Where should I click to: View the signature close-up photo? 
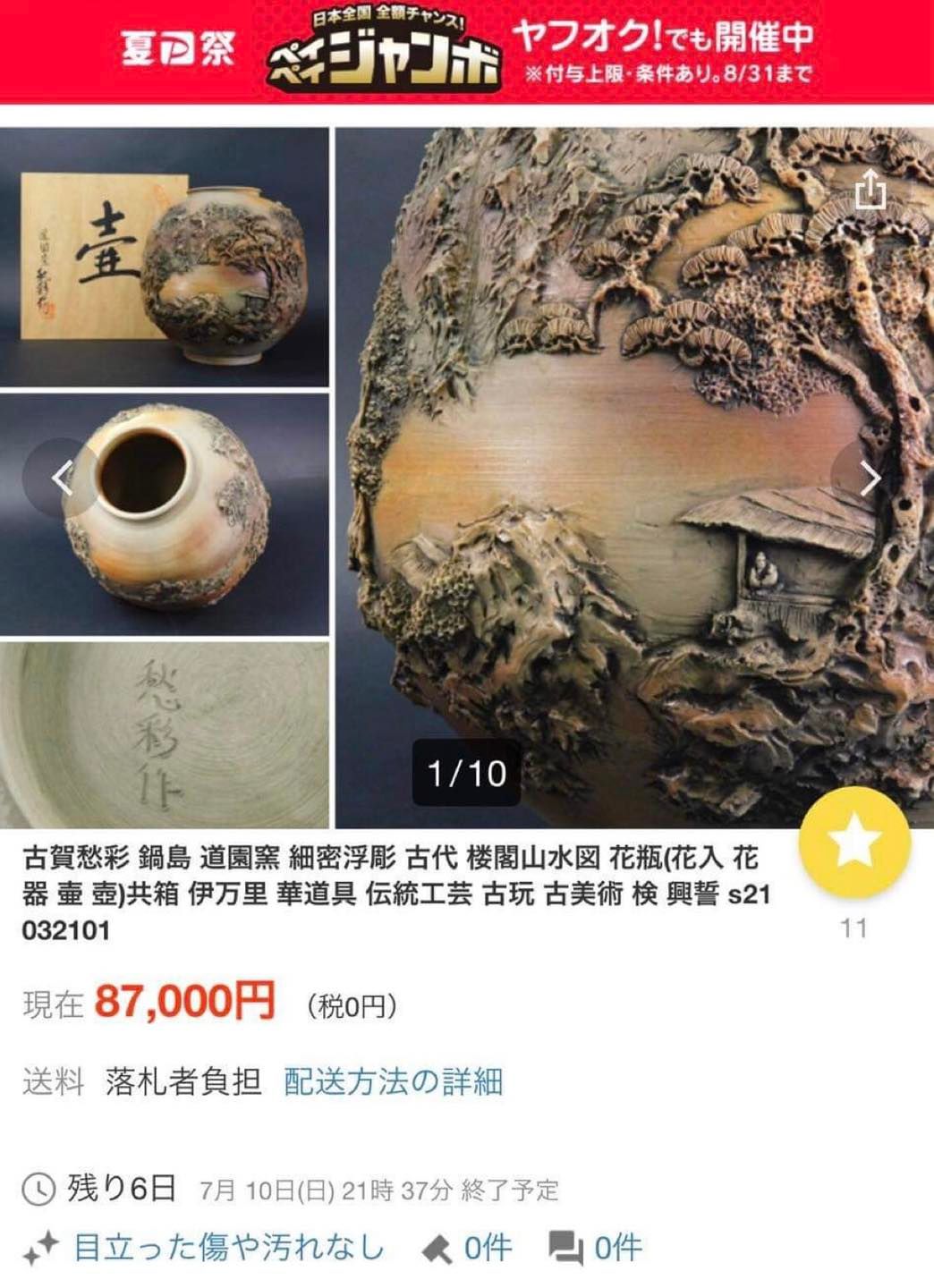(x=165, y=733)
